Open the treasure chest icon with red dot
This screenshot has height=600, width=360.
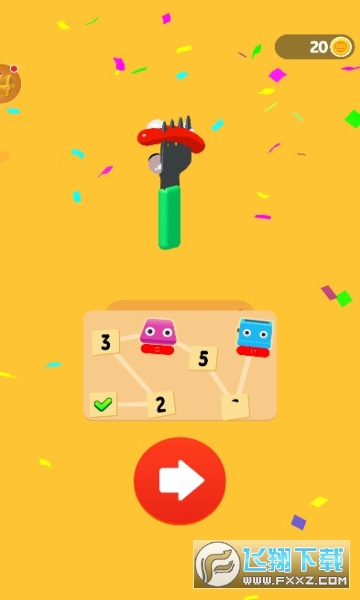tap(9, 83)
